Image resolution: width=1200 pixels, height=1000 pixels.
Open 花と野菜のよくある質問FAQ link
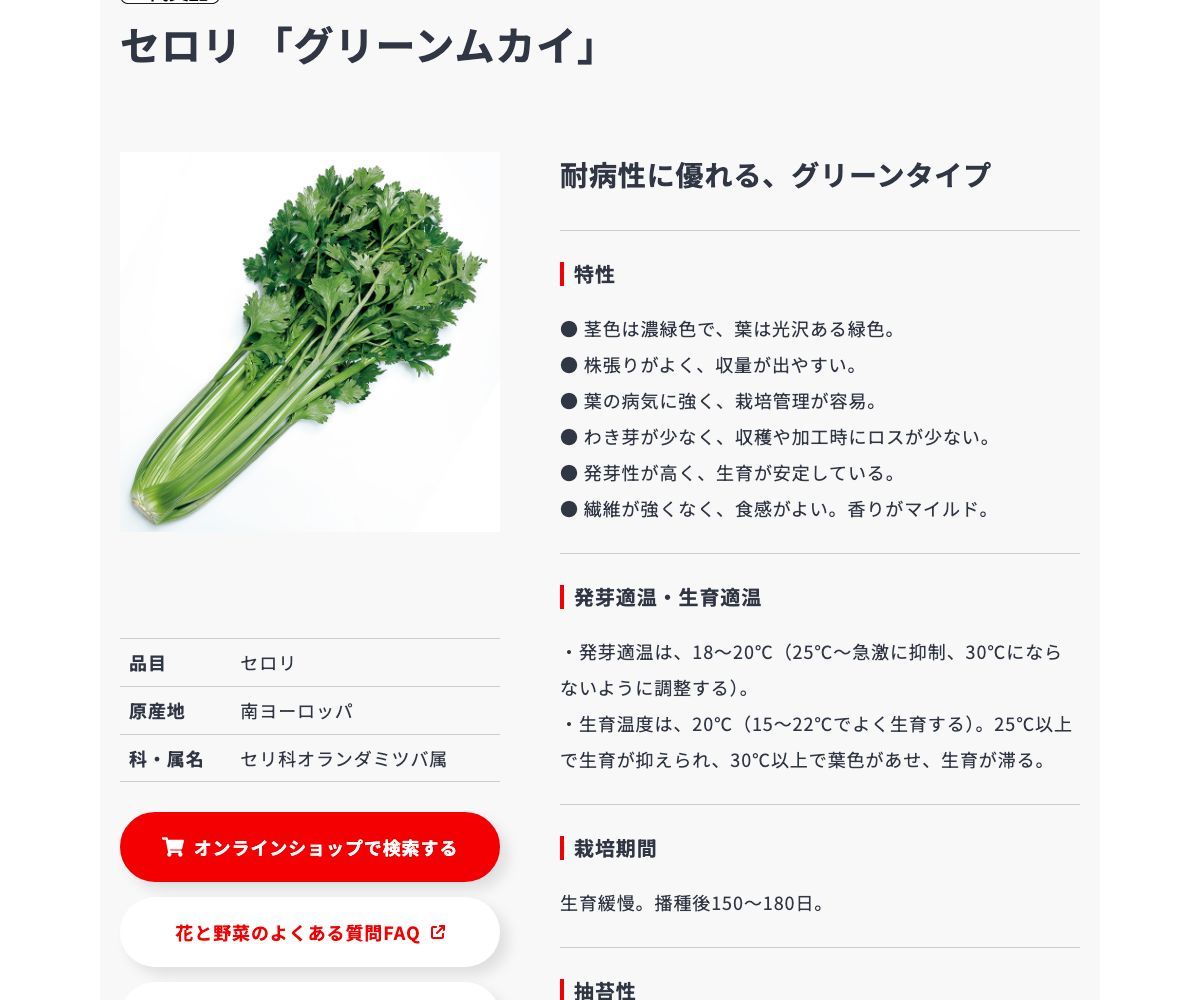click(310, 933)
